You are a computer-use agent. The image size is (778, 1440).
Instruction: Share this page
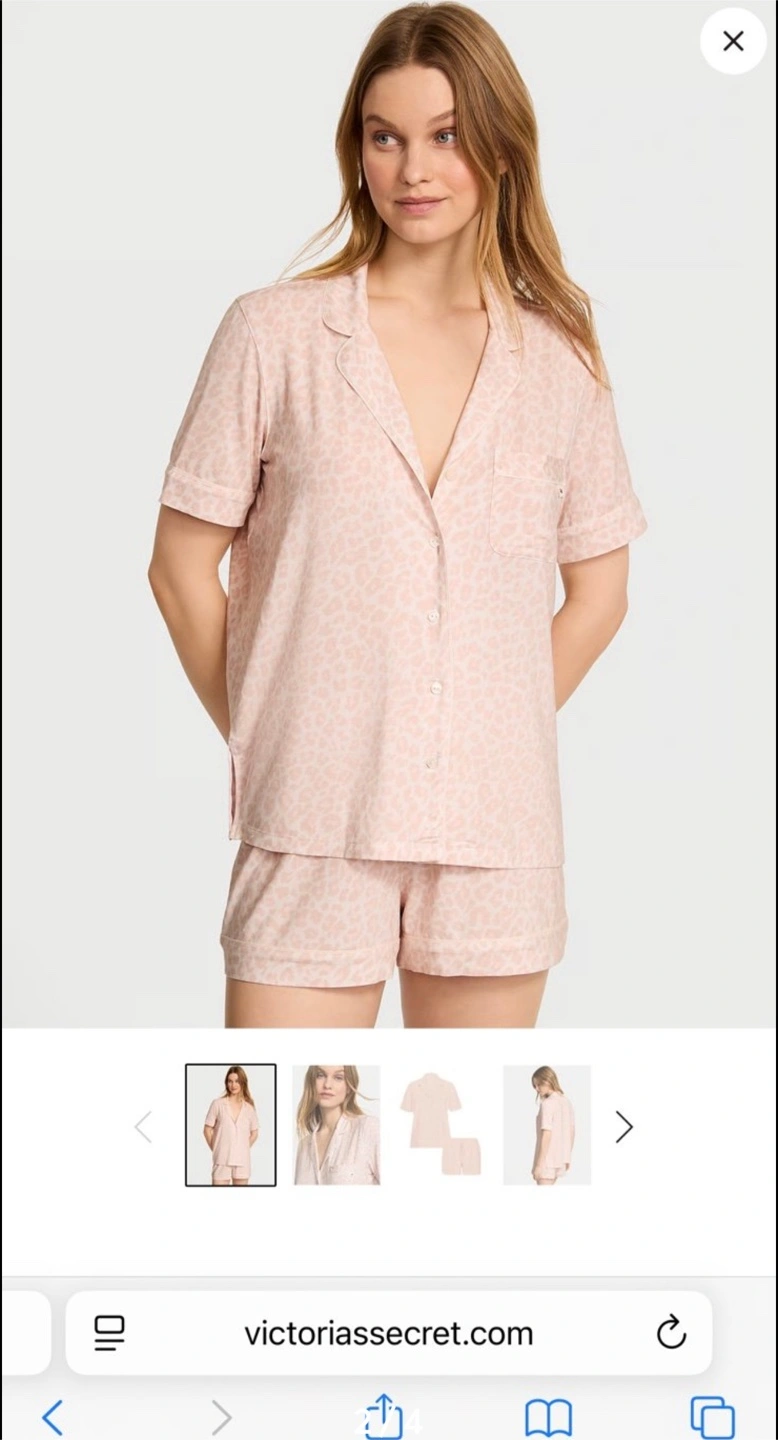(384, 1415)
